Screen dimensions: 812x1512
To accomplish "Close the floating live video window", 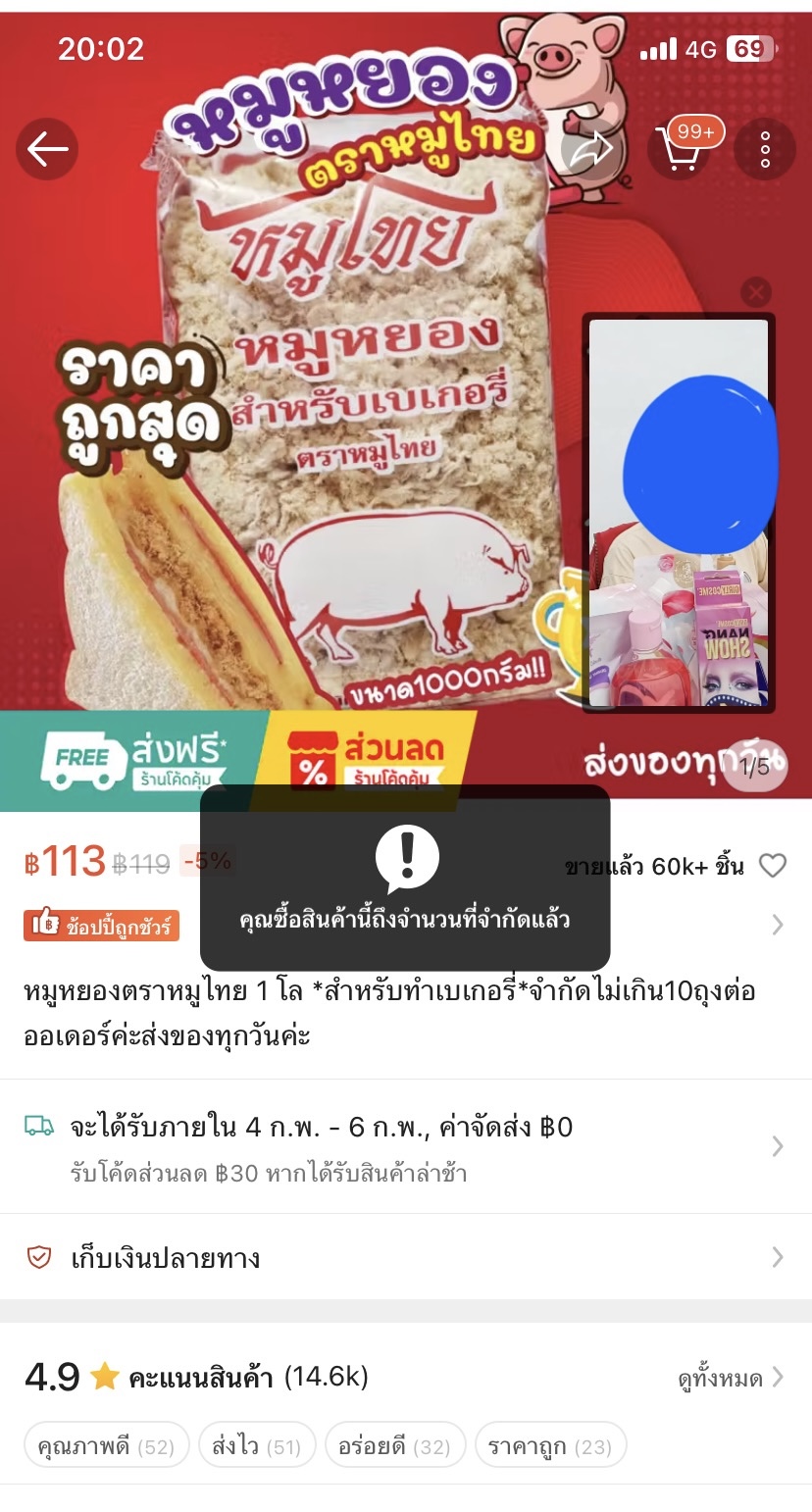I will (x=755, y=292).
